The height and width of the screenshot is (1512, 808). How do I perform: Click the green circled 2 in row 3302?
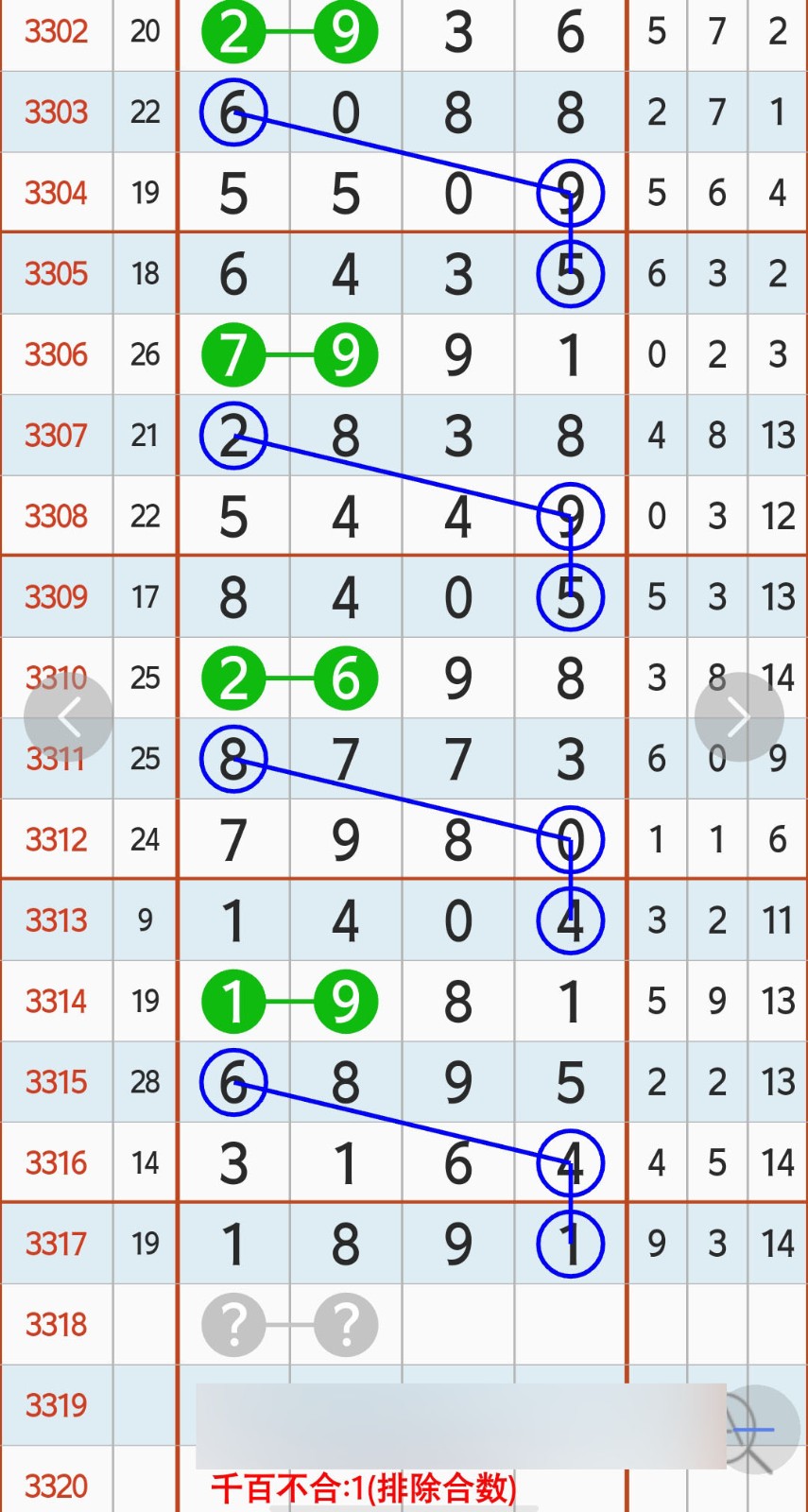(233, 31)
